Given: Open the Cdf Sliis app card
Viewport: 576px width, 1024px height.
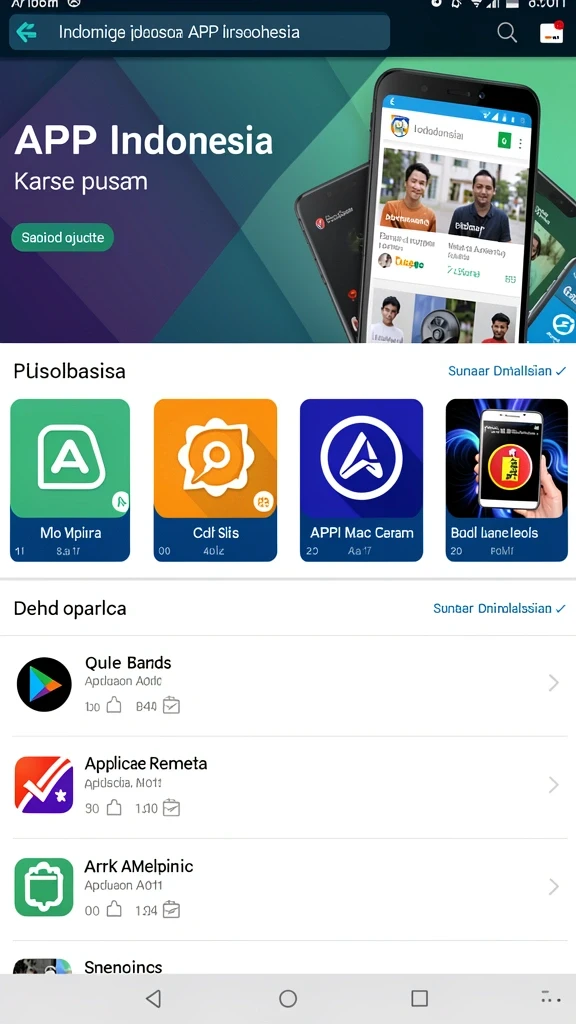Looking at the screenshot, I should 216,480.
